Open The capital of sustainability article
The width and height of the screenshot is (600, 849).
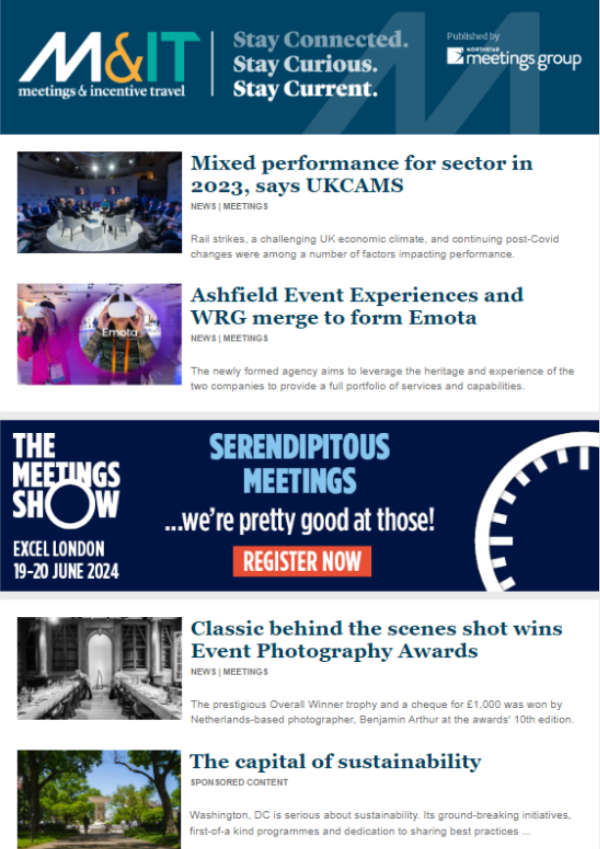(x=335, y=762)
